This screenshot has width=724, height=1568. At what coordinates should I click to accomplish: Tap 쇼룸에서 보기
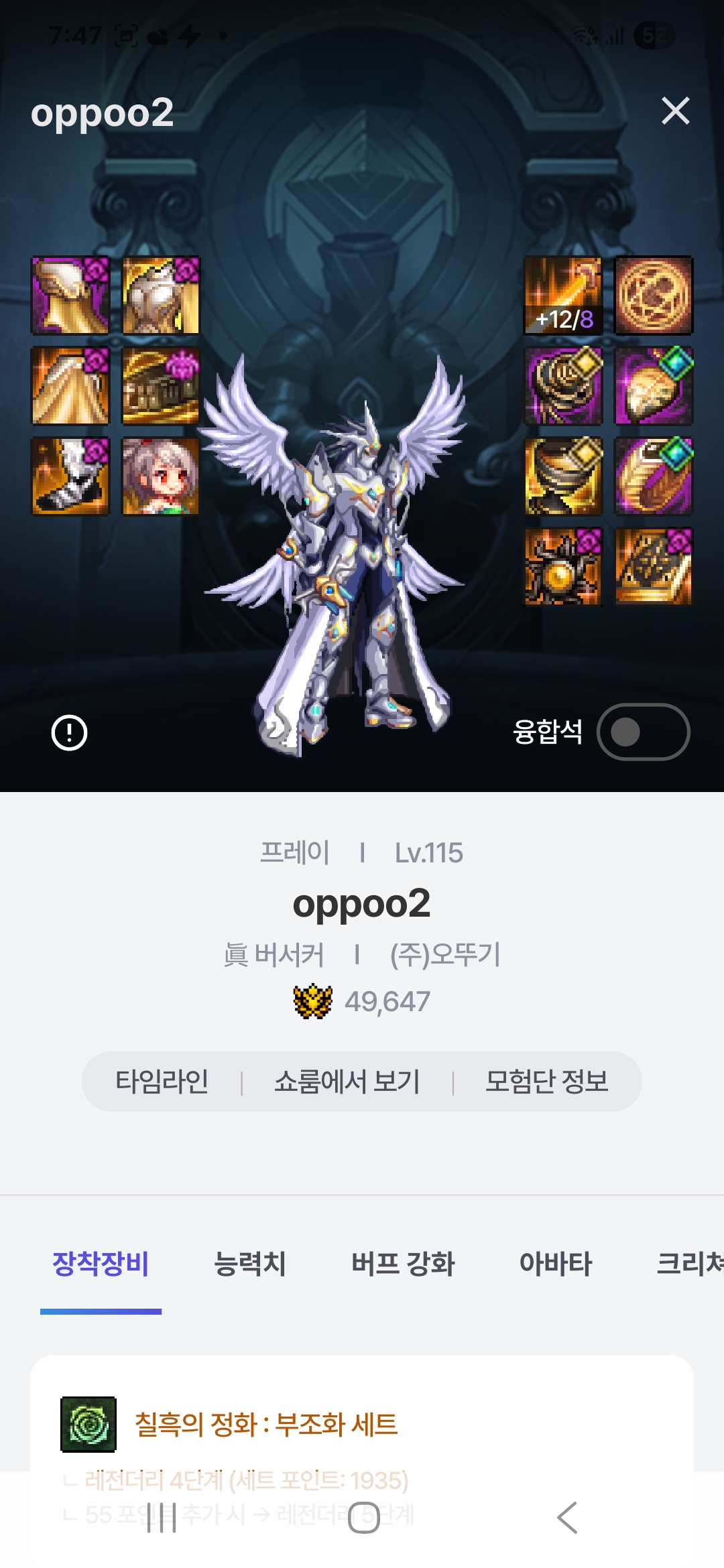[347, 1082]
